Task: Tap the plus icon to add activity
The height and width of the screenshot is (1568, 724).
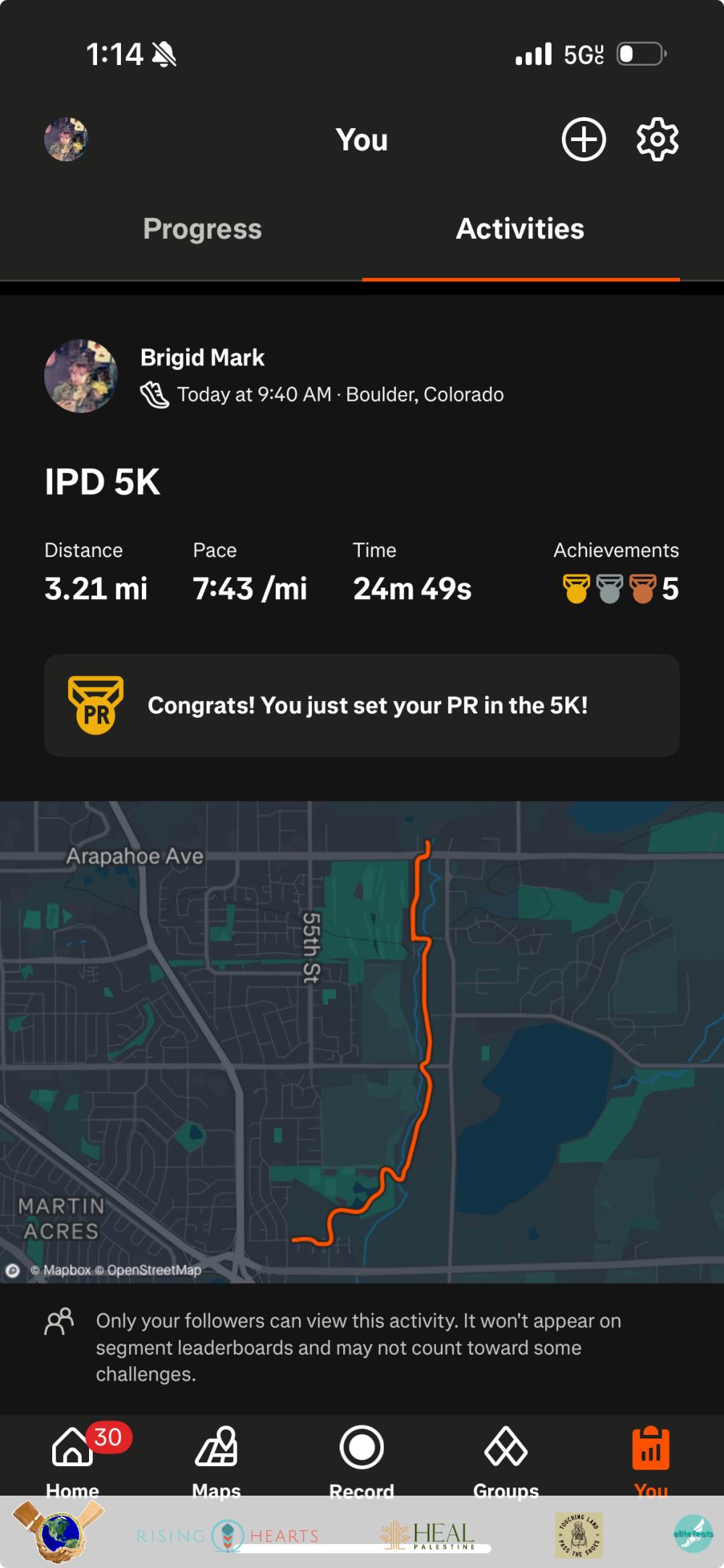Action: click(584, 139)
